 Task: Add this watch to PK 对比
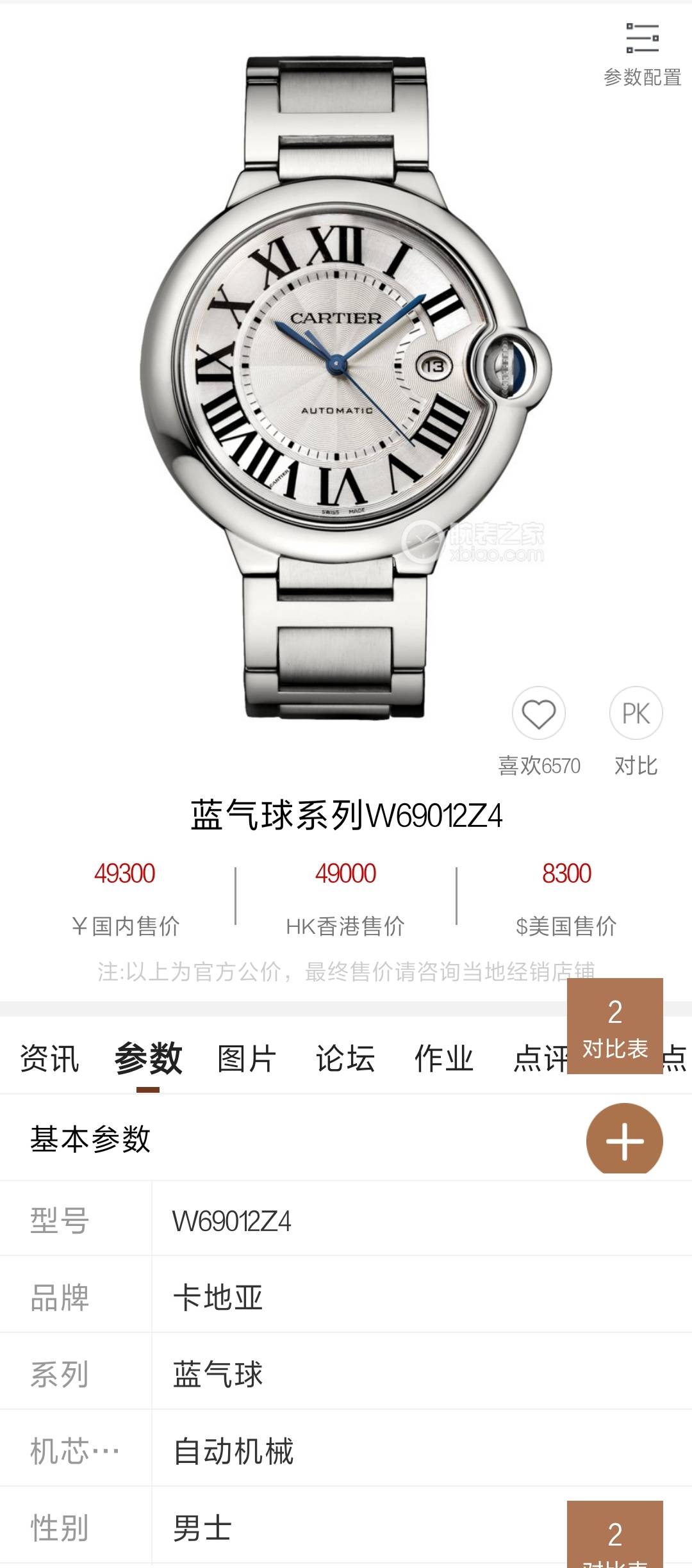click(x=636, y=714)
